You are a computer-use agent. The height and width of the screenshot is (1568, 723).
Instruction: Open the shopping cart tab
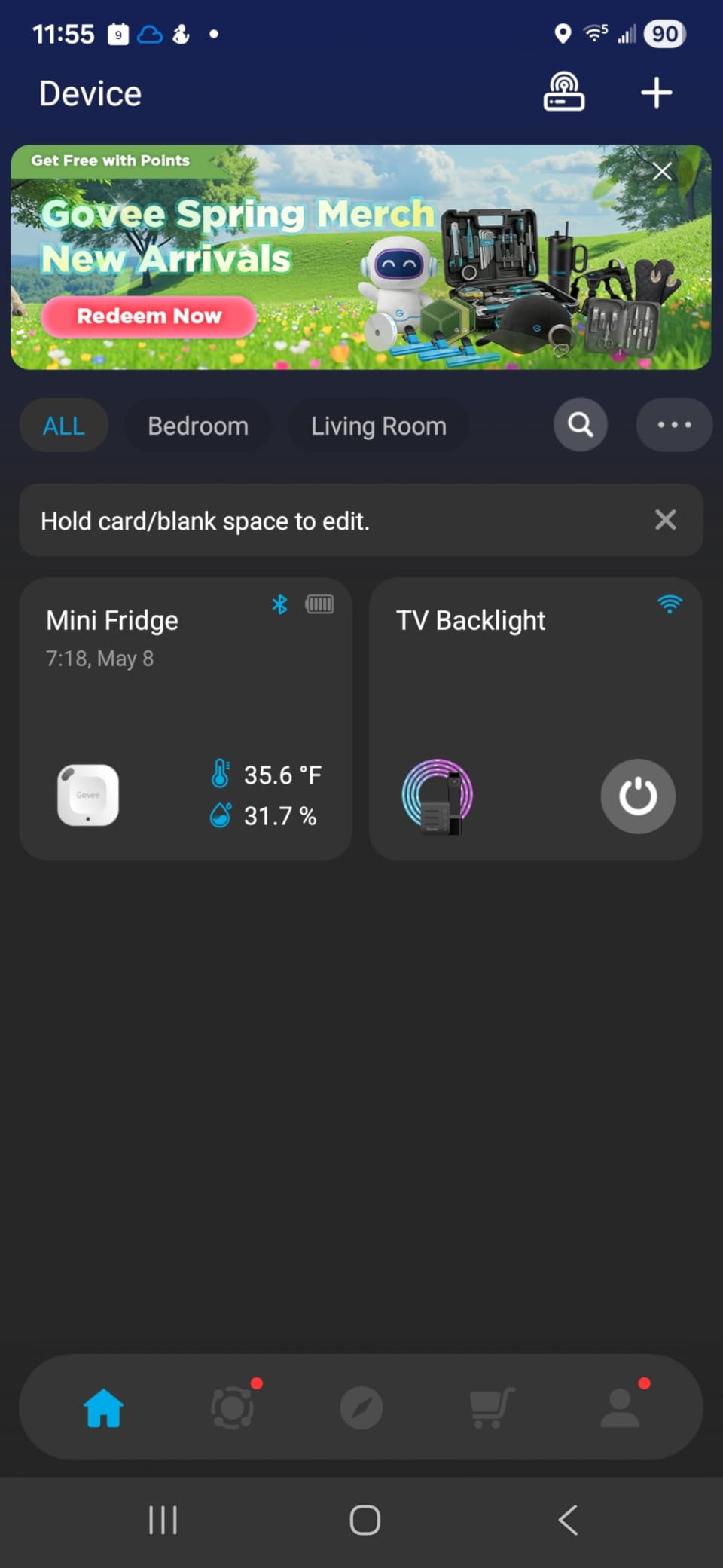coord(492,1408)
